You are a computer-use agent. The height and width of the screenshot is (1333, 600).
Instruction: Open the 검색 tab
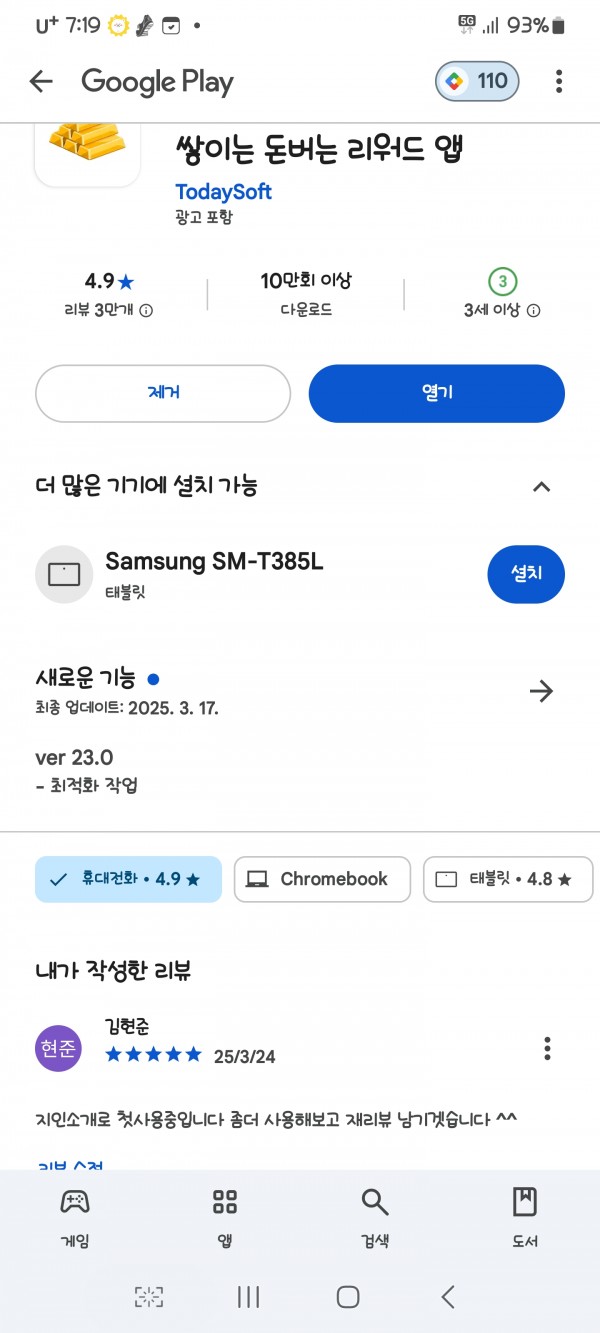point(375,1218)
